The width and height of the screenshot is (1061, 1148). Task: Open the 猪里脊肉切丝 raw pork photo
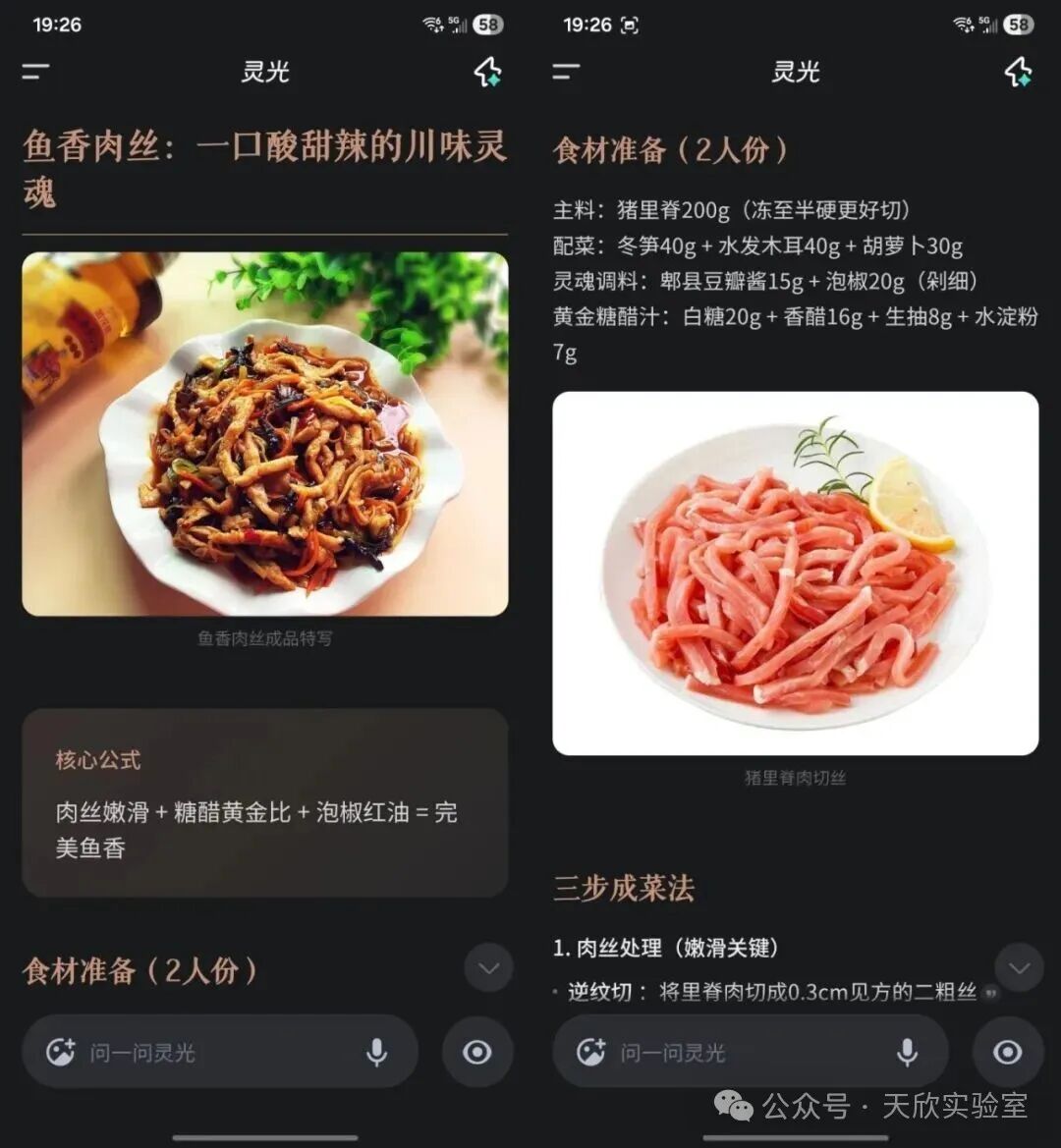tap(795, 574)
